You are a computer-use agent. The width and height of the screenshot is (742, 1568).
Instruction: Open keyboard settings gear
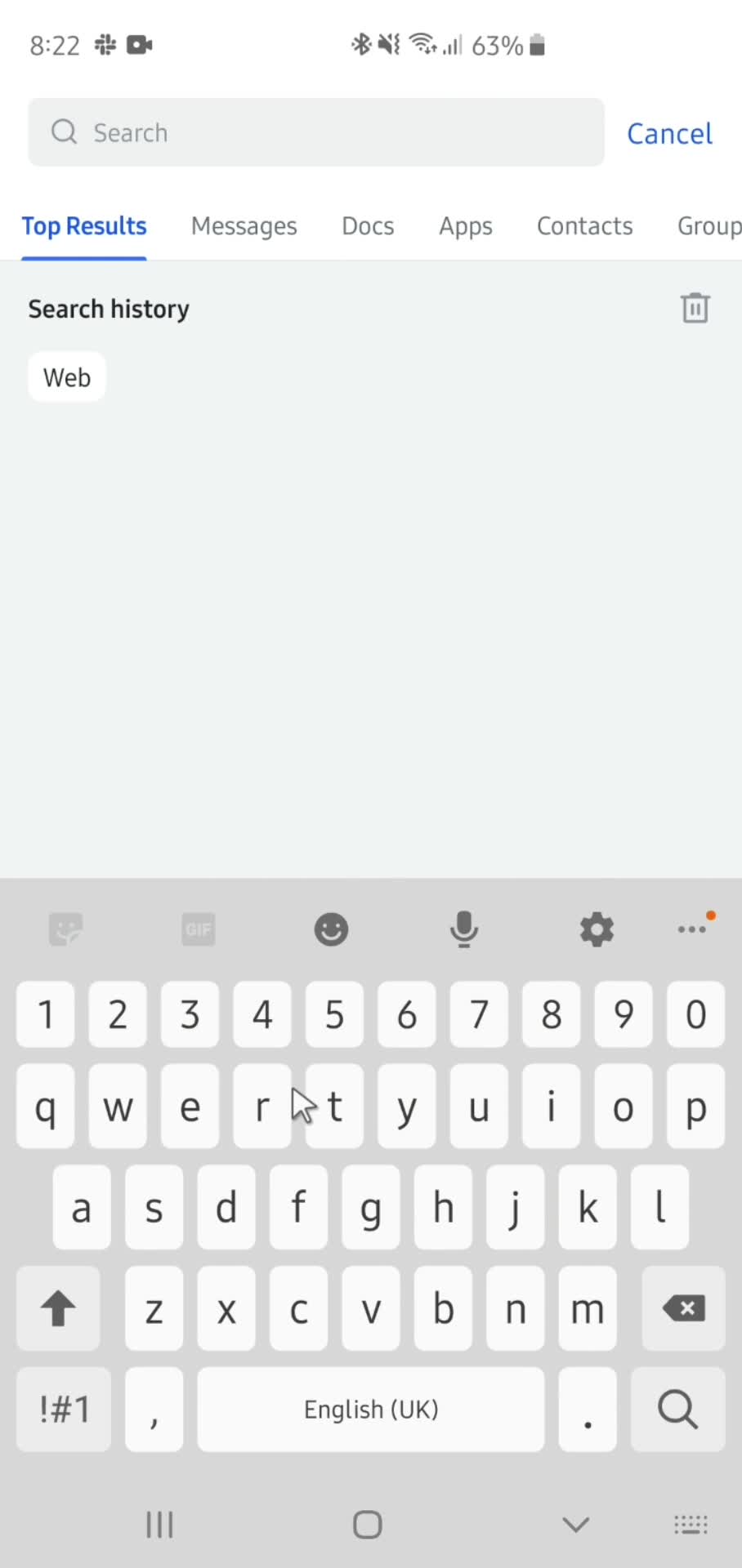pyautogui.click(x=597, y=929)
